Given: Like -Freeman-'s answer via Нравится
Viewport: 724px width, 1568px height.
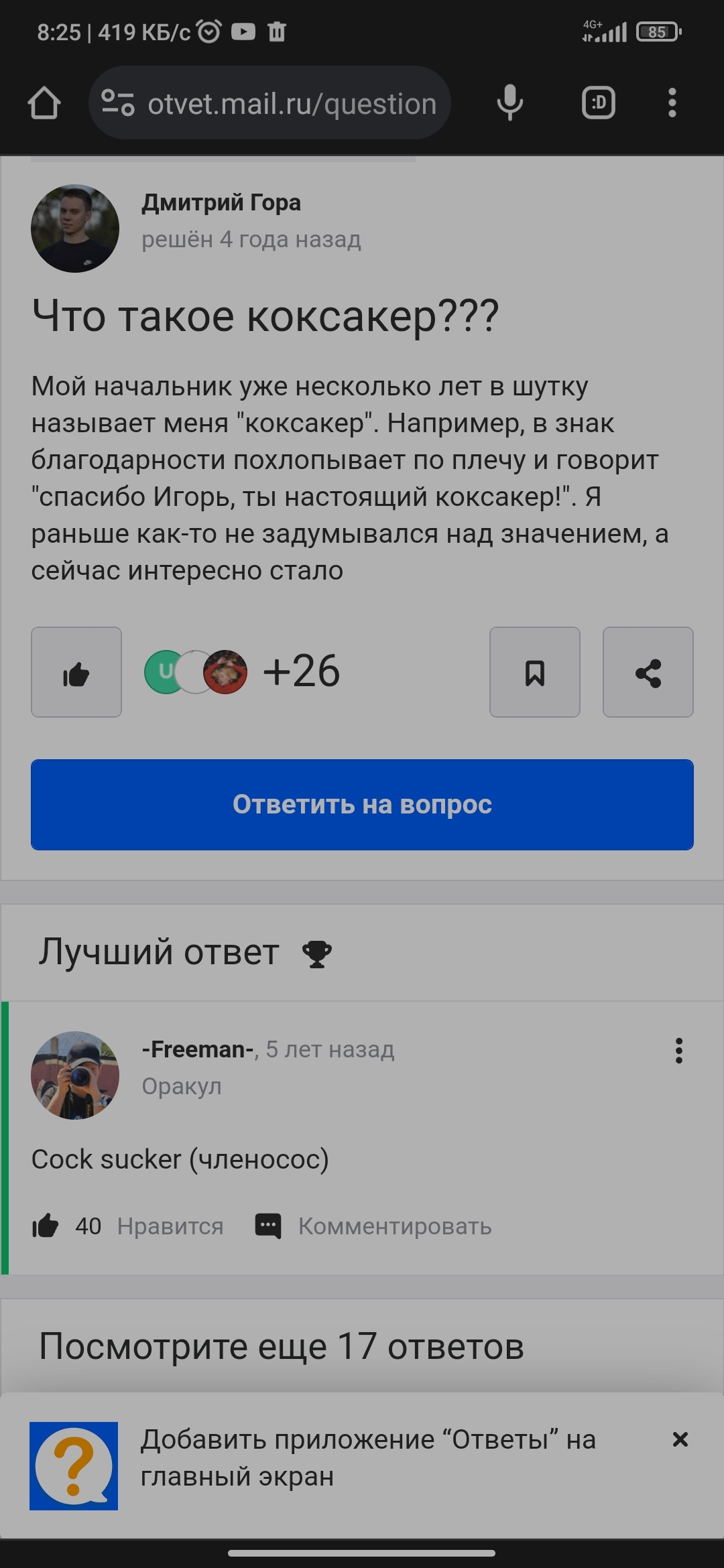Looking at the screenshot, I should click(169, 1226).
